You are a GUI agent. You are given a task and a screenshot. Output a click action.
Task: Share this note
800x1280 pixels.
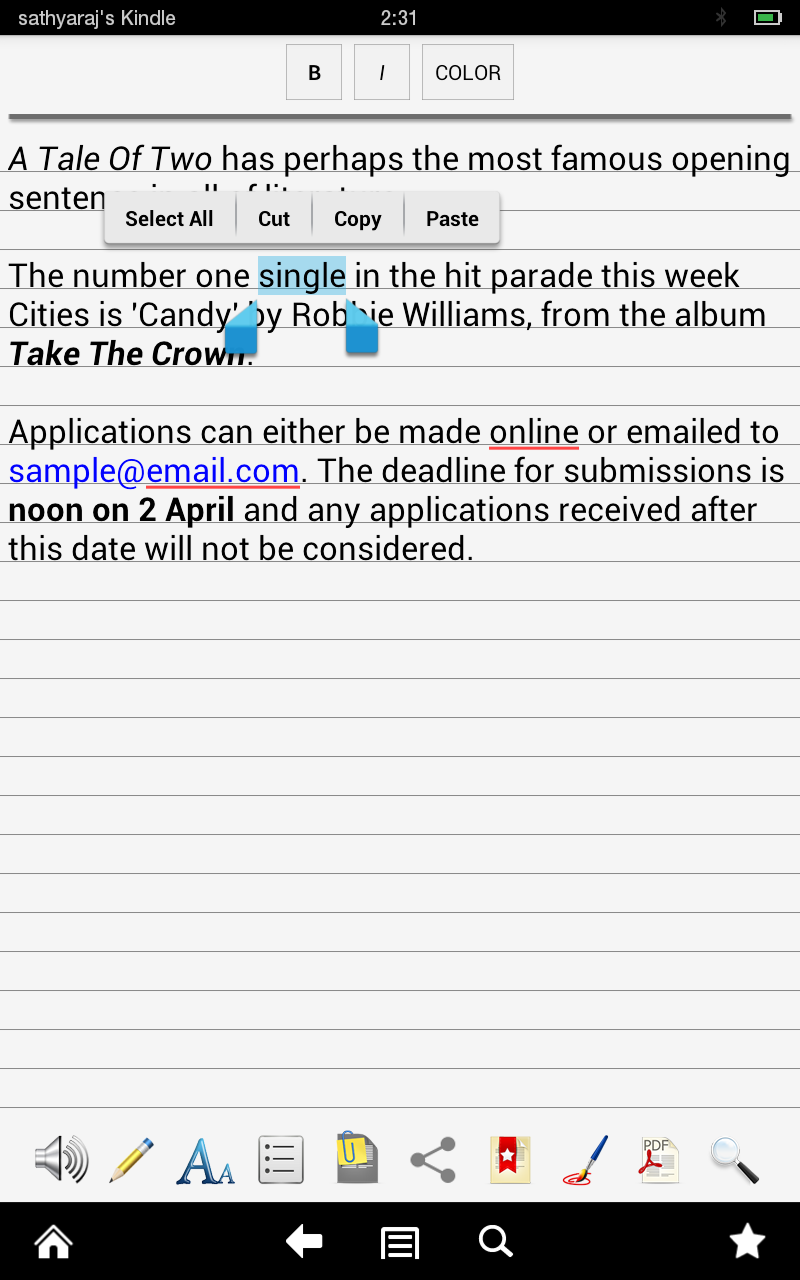click(433, 1160)
